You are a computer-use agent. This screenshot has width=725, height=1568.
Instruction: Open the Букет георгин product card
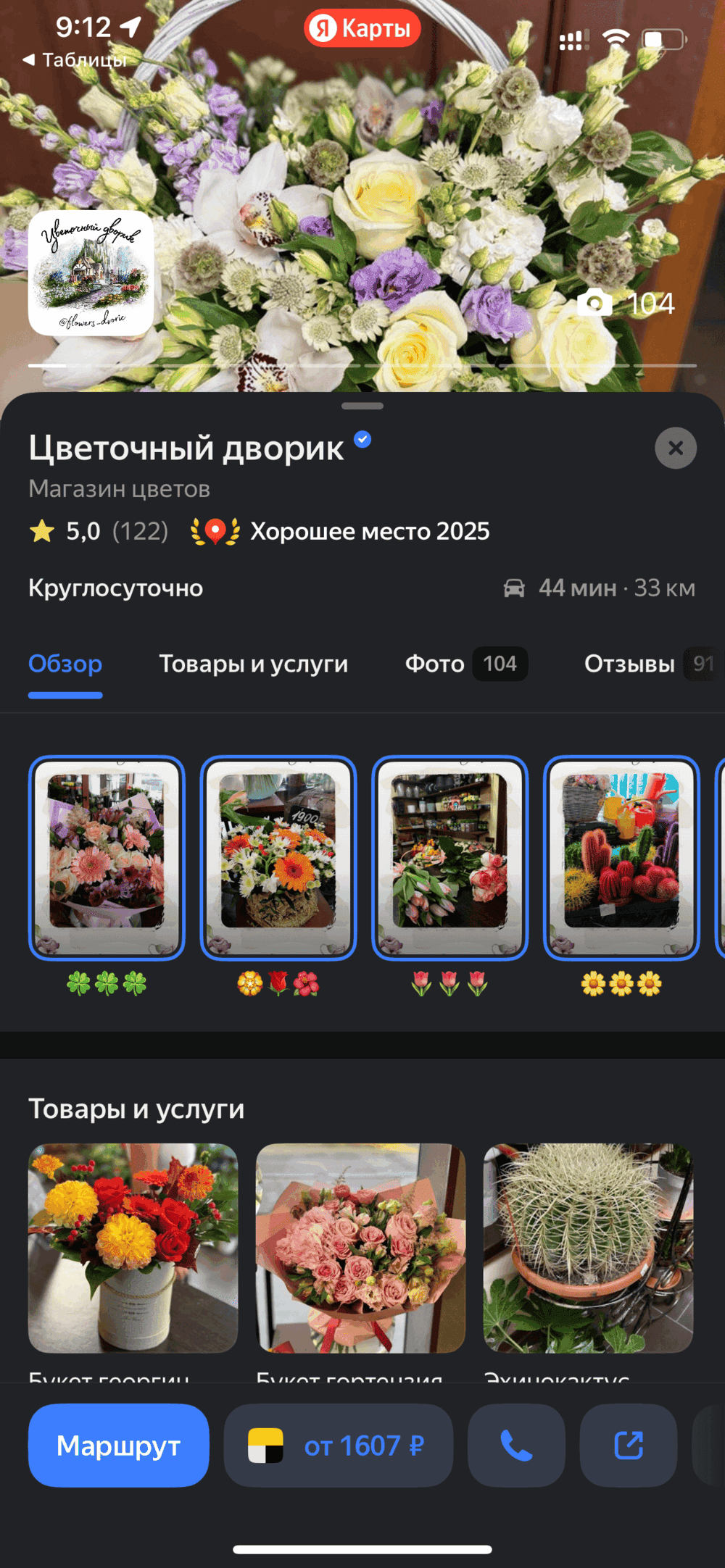point(133,1248)
